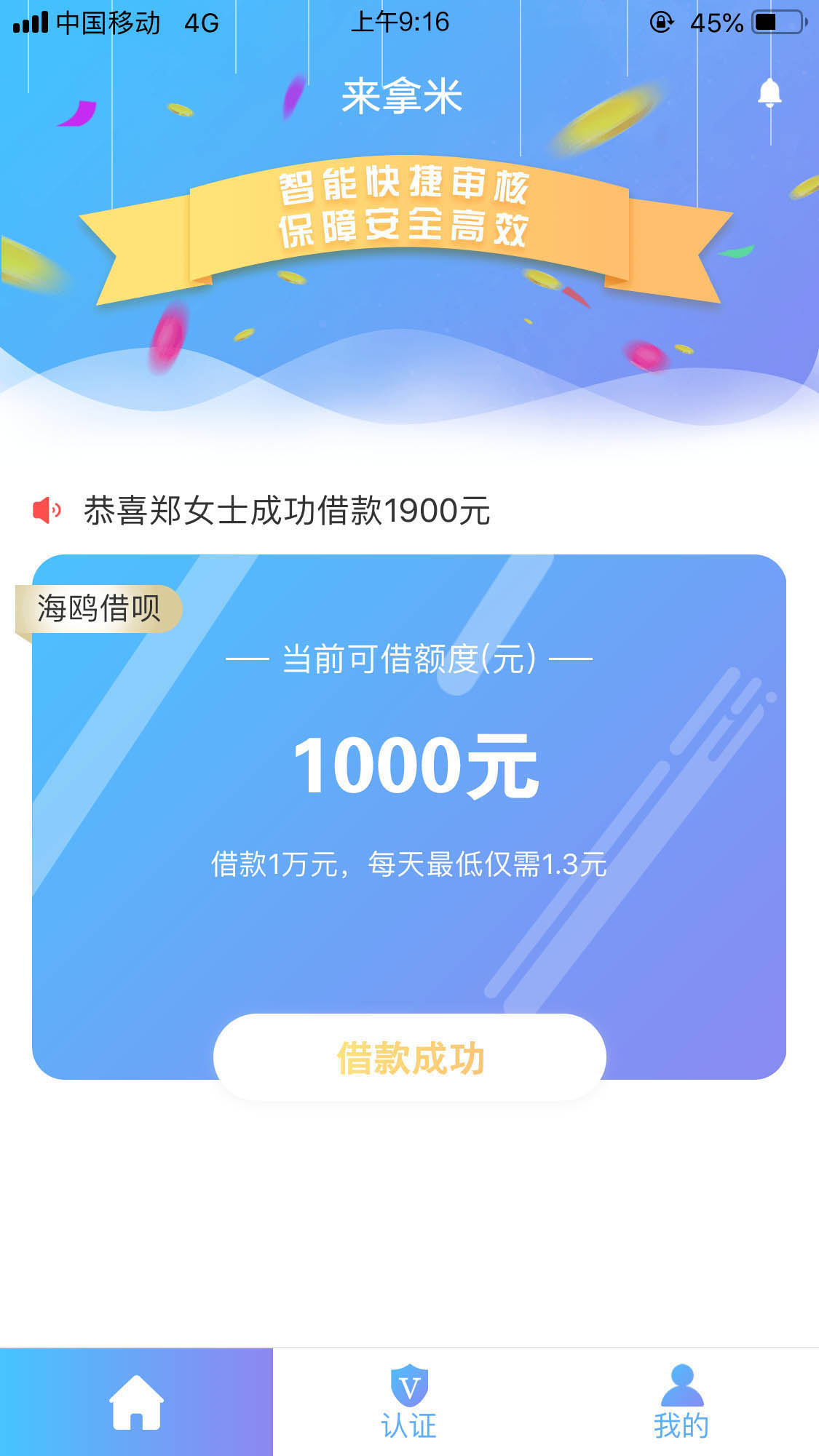This screenshot has width=819, height=1456.
Task: Open the 海鸥借呗 loan card
Action: click(409, 816)
